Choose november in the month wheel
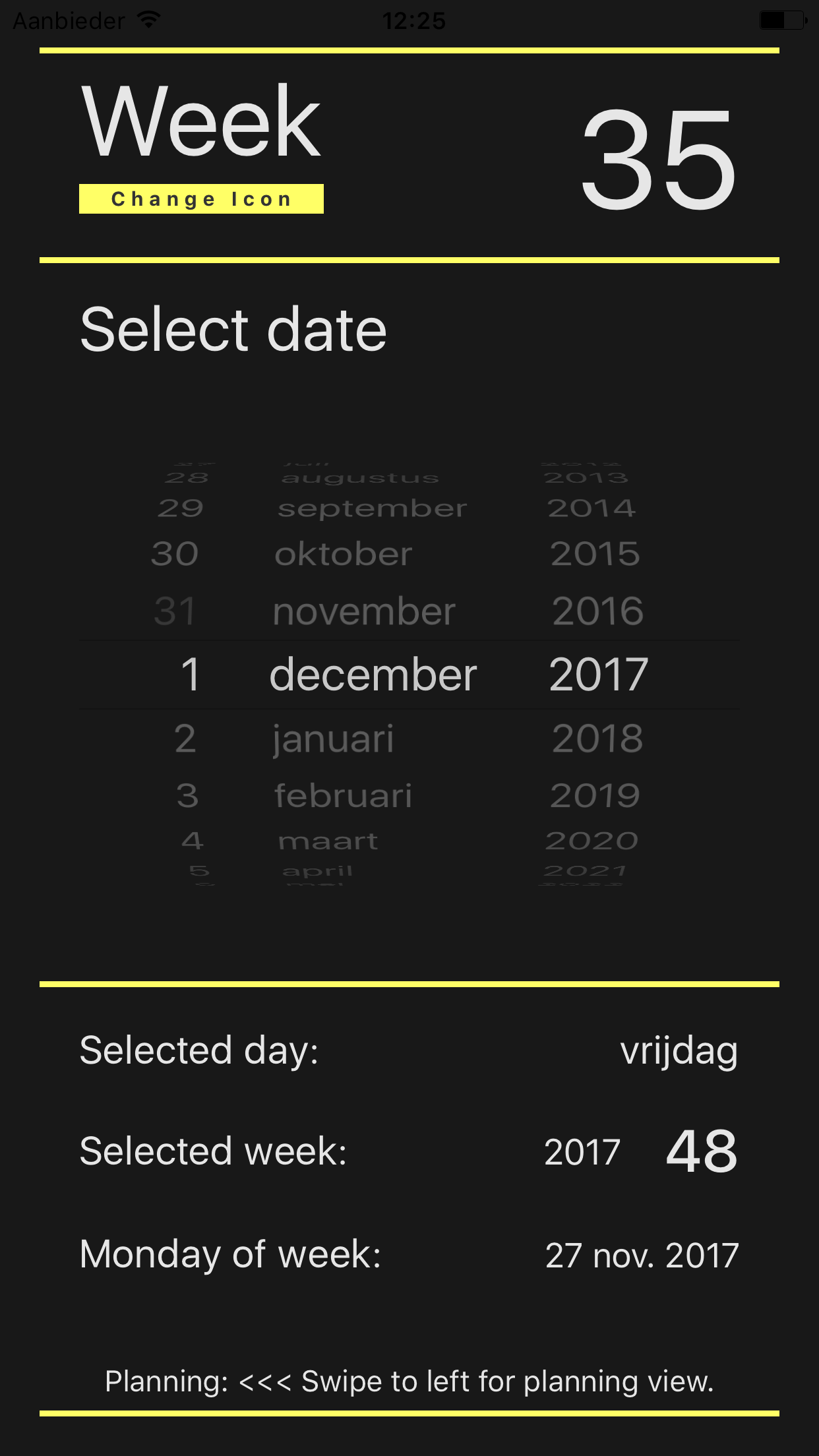The height and width of the screenshot is (1456, 819). click(364, 611)
